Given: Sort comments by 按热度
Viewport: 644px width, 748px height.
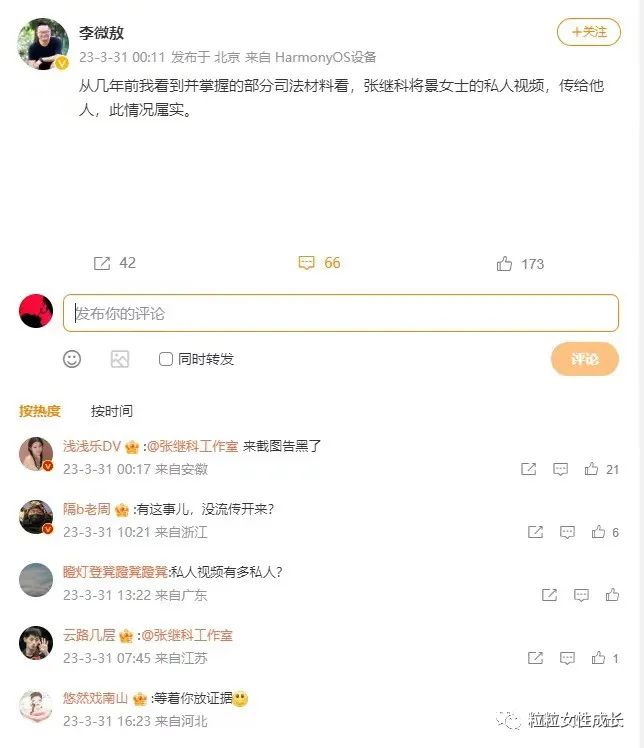Looking at the screenshot, I should point(40,411).
